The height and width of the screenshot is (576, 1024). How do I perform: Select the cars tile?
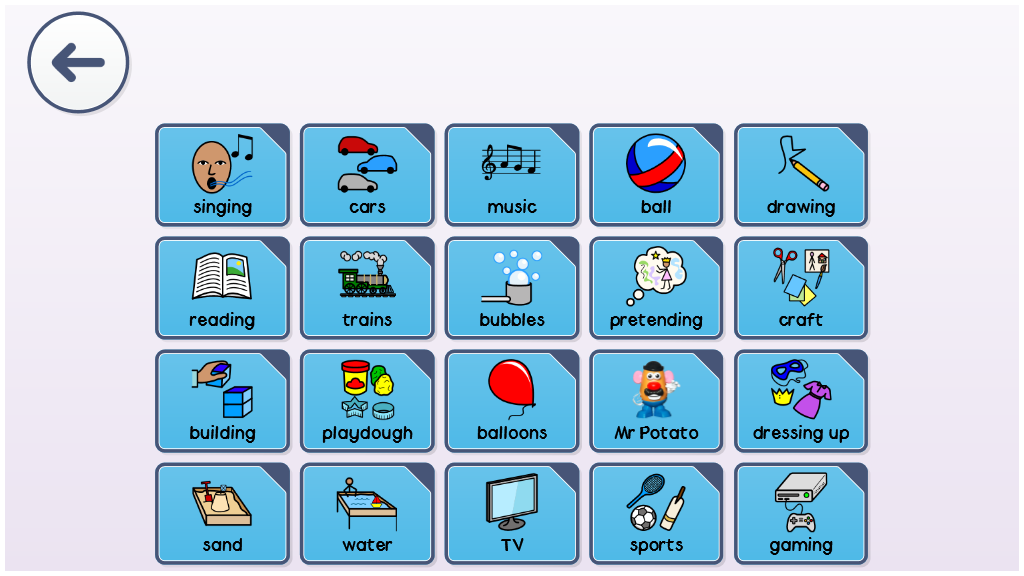(x=367, y=175)
